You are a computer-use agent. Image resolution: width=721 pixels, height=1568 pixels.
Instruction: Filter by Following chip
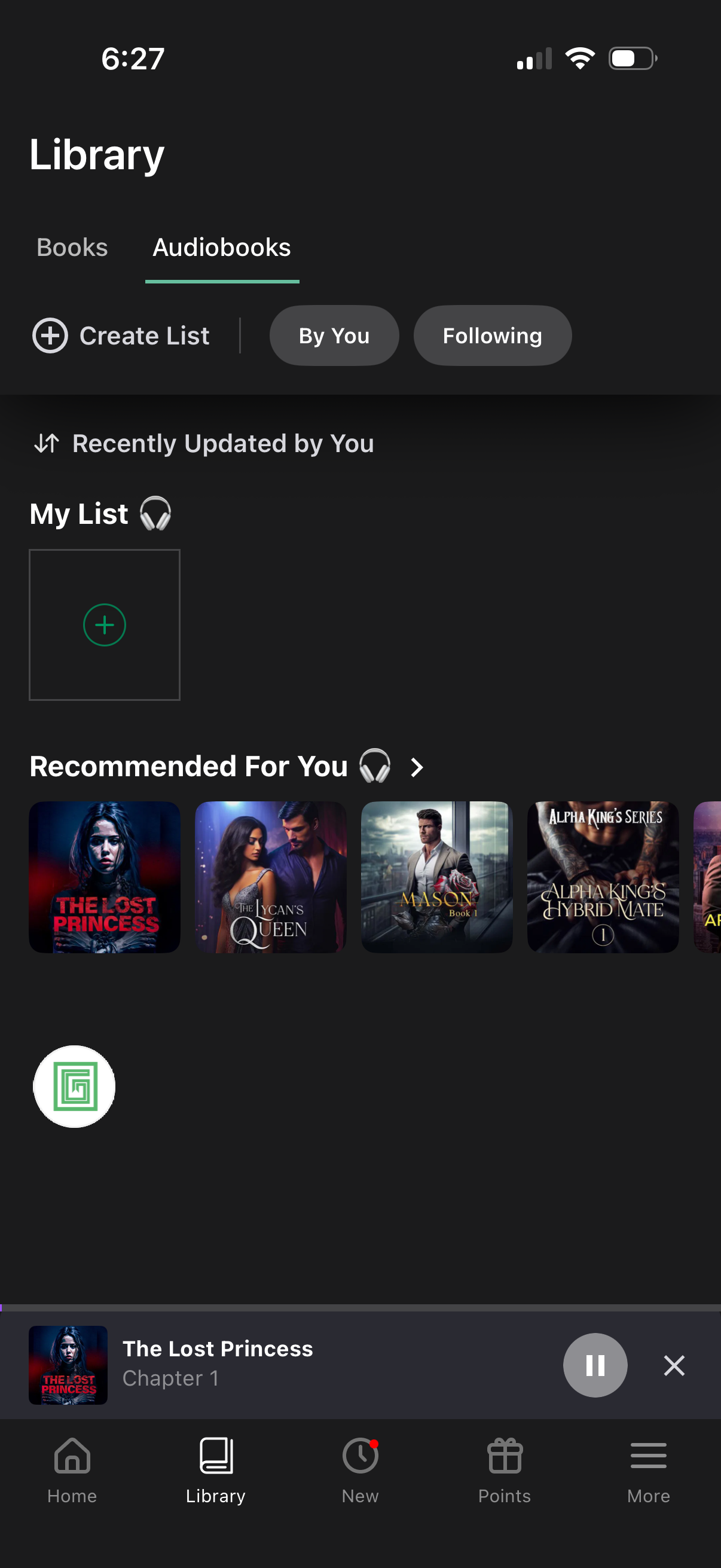point(491,335)
